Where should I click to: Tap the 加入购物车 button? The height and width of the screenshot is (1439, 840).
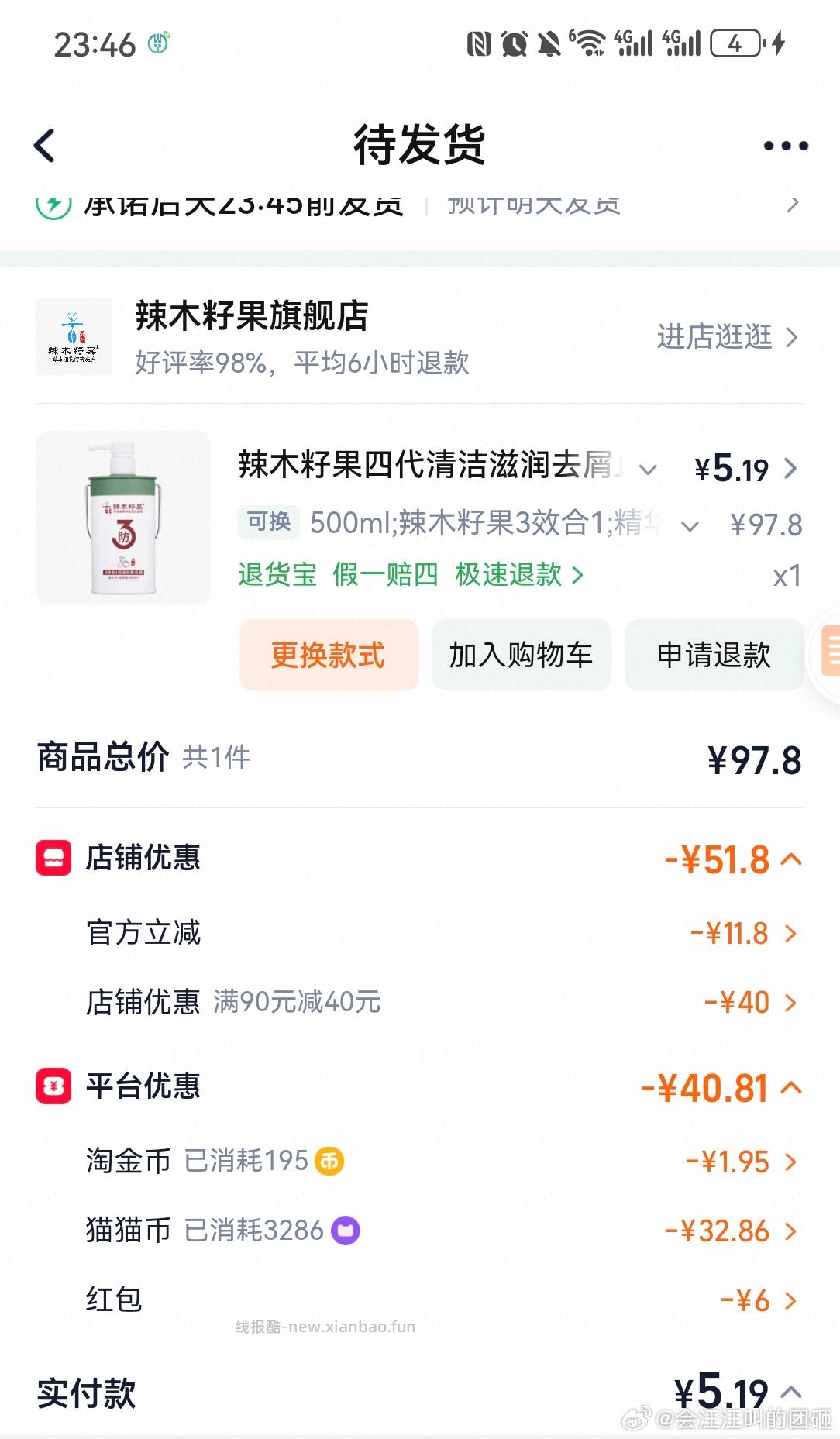tap(522, 655)
